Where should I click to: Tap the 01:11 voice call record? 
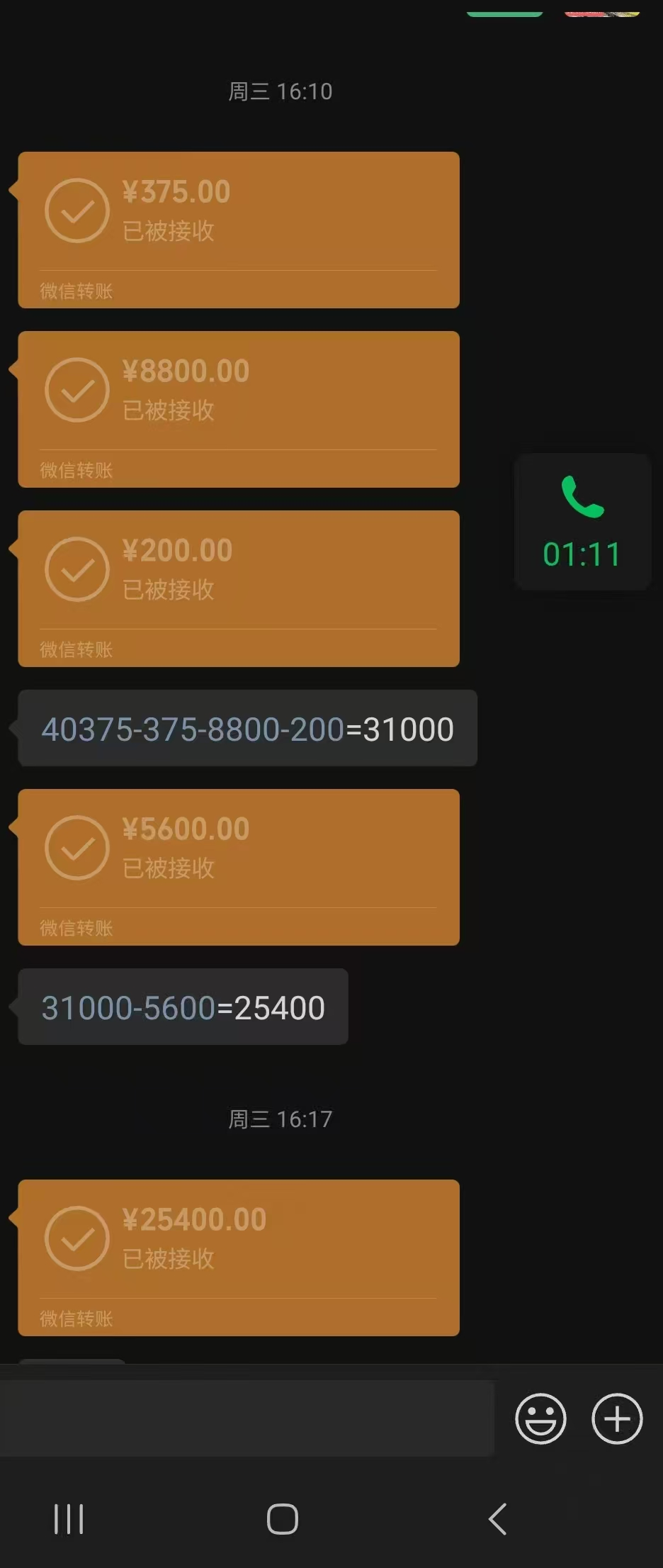tap(582, 522)
